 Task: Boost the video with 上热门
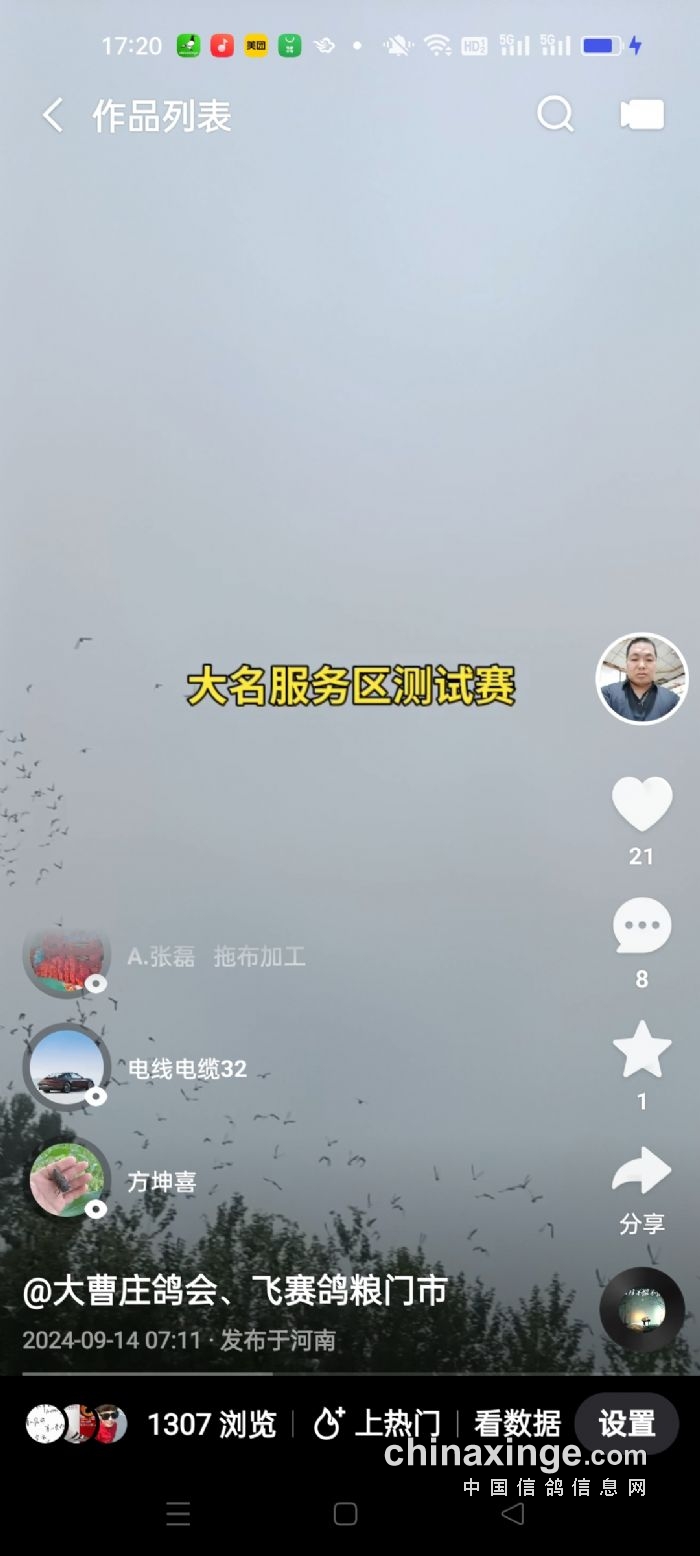tap(376, 1424)
